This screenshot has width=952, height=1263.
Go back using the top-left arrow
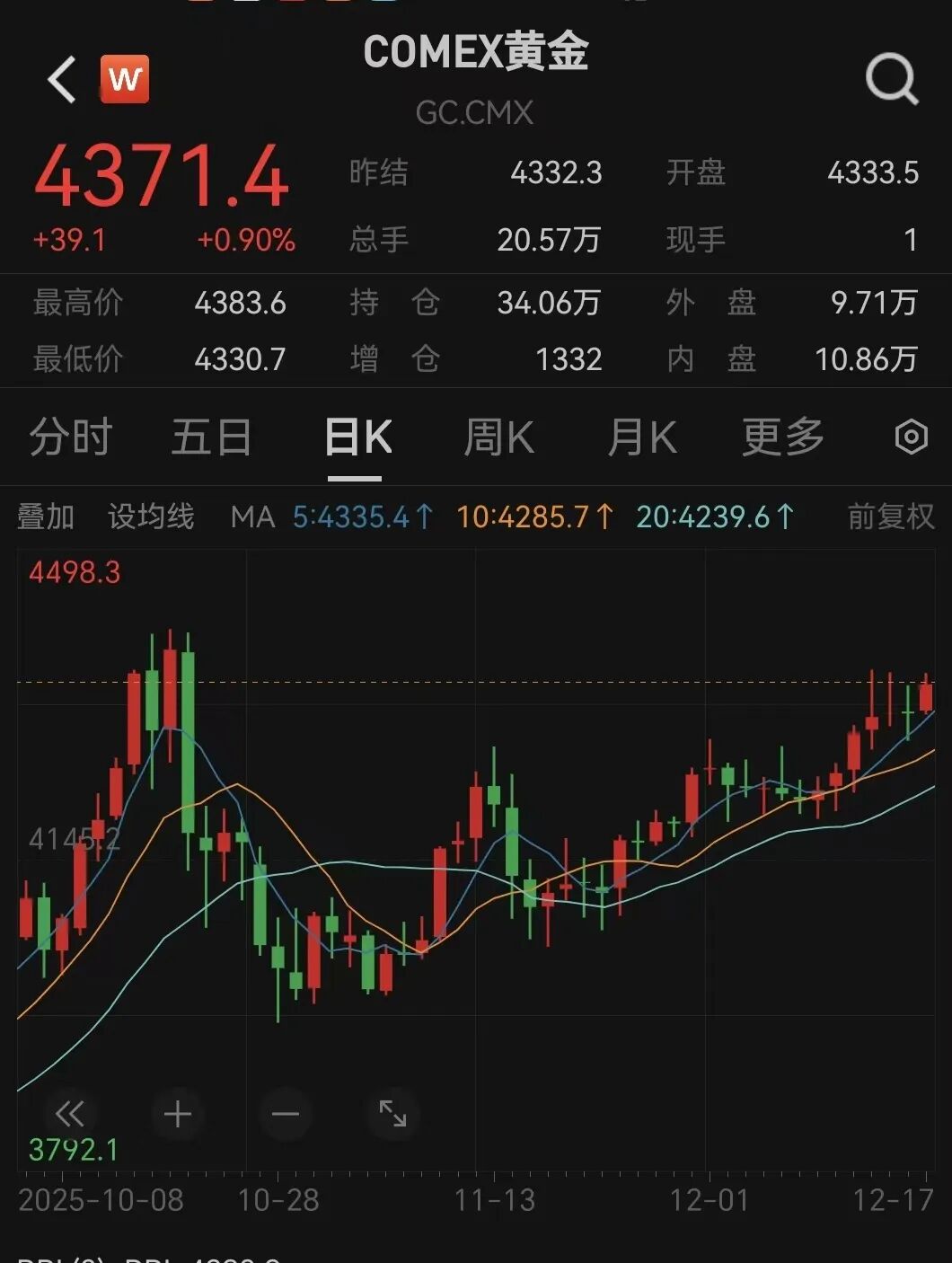click(61, 80)
